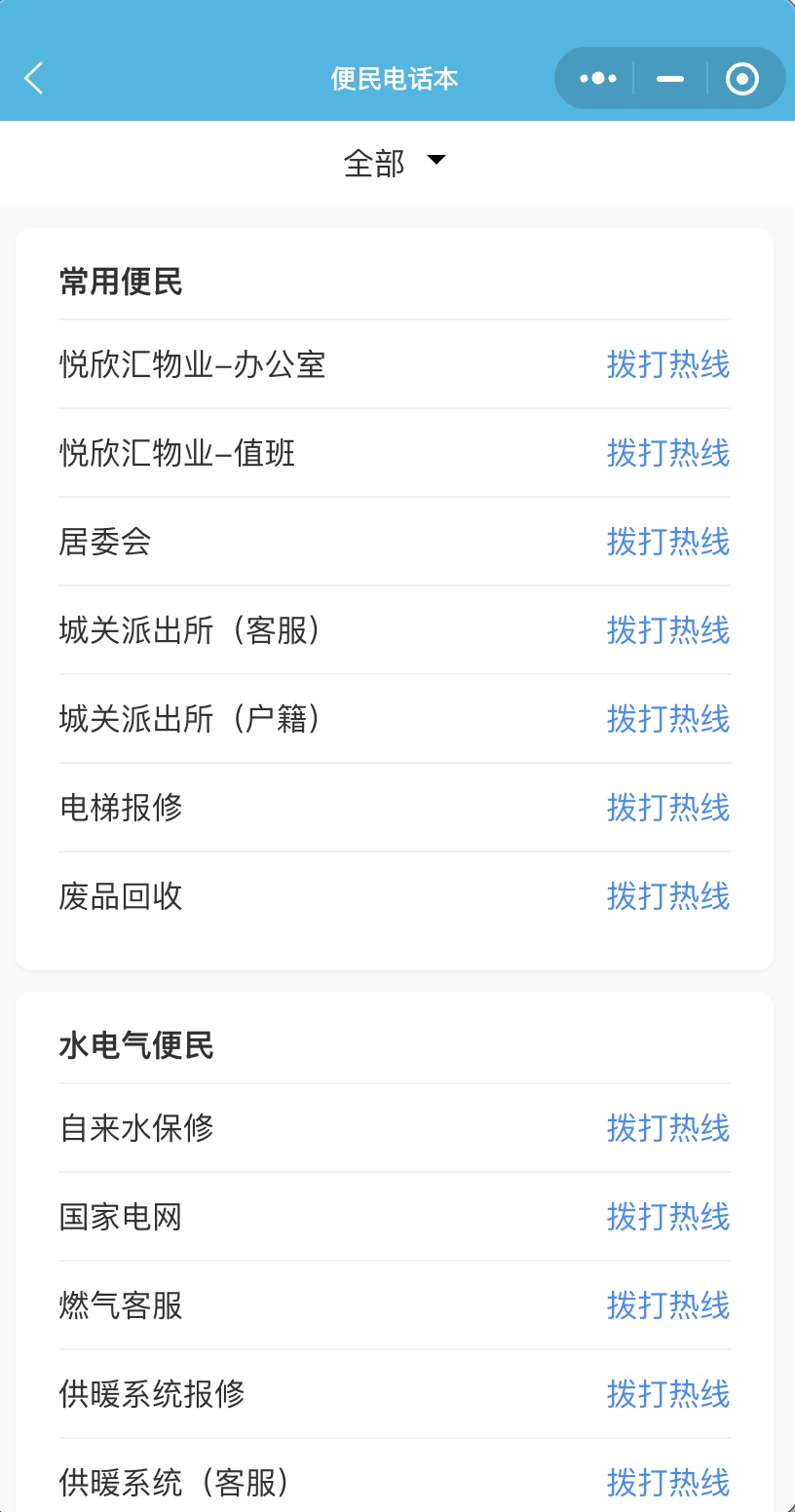This screenshot has height=1512, width=795.
Task: Minimize the mini program
Action: [670, 78]
